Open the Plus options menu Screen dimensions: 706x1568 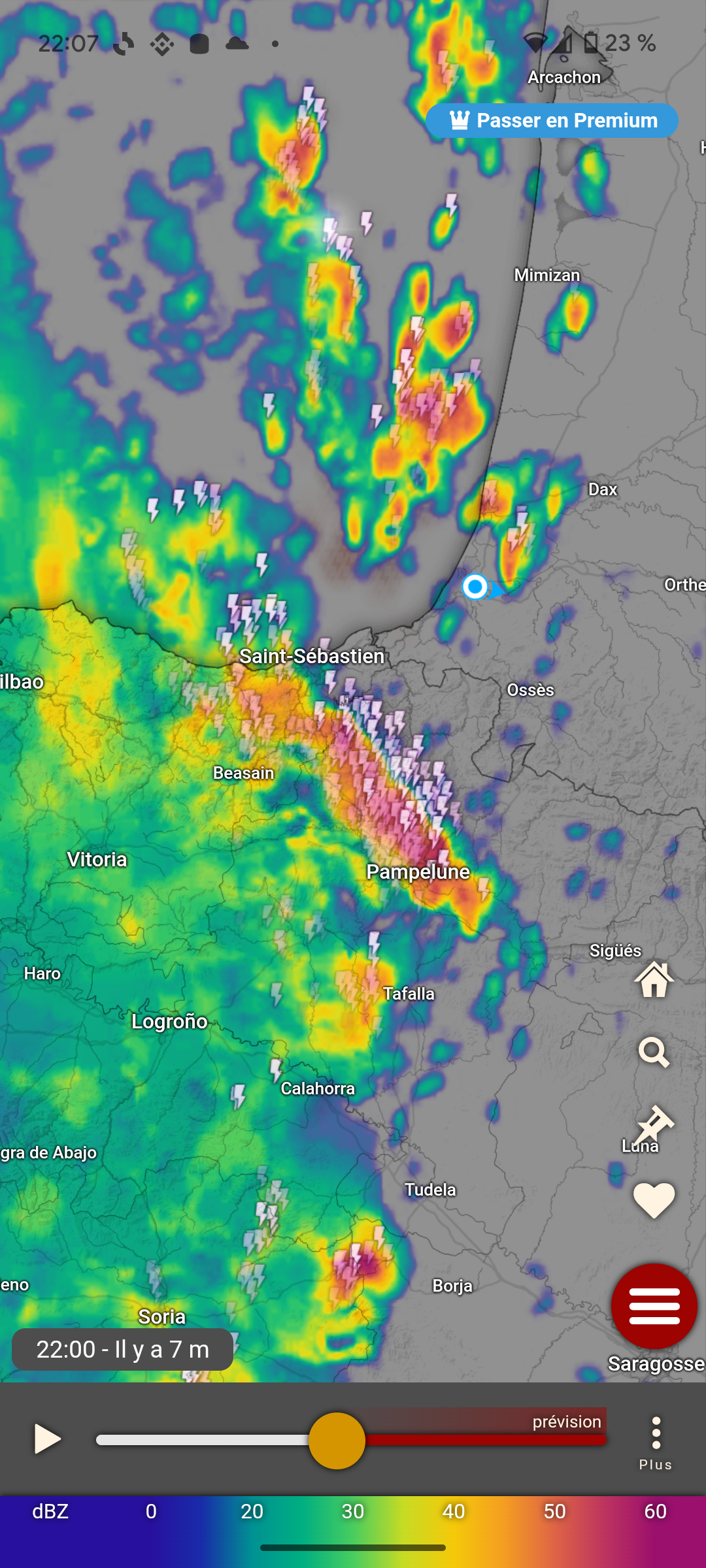656,1443
